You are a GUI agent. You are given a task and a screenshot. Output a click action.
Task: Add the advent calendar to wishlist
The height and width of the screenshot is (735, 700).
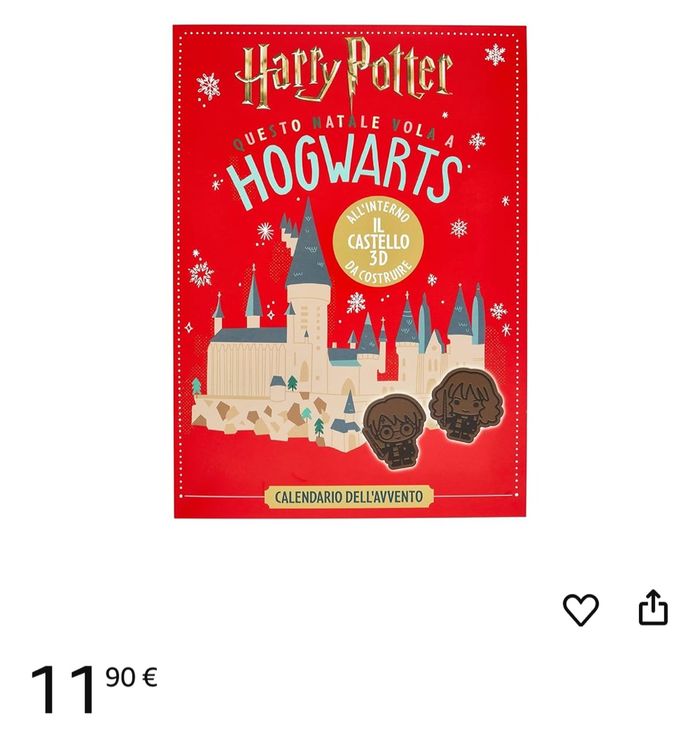[580, 609]
